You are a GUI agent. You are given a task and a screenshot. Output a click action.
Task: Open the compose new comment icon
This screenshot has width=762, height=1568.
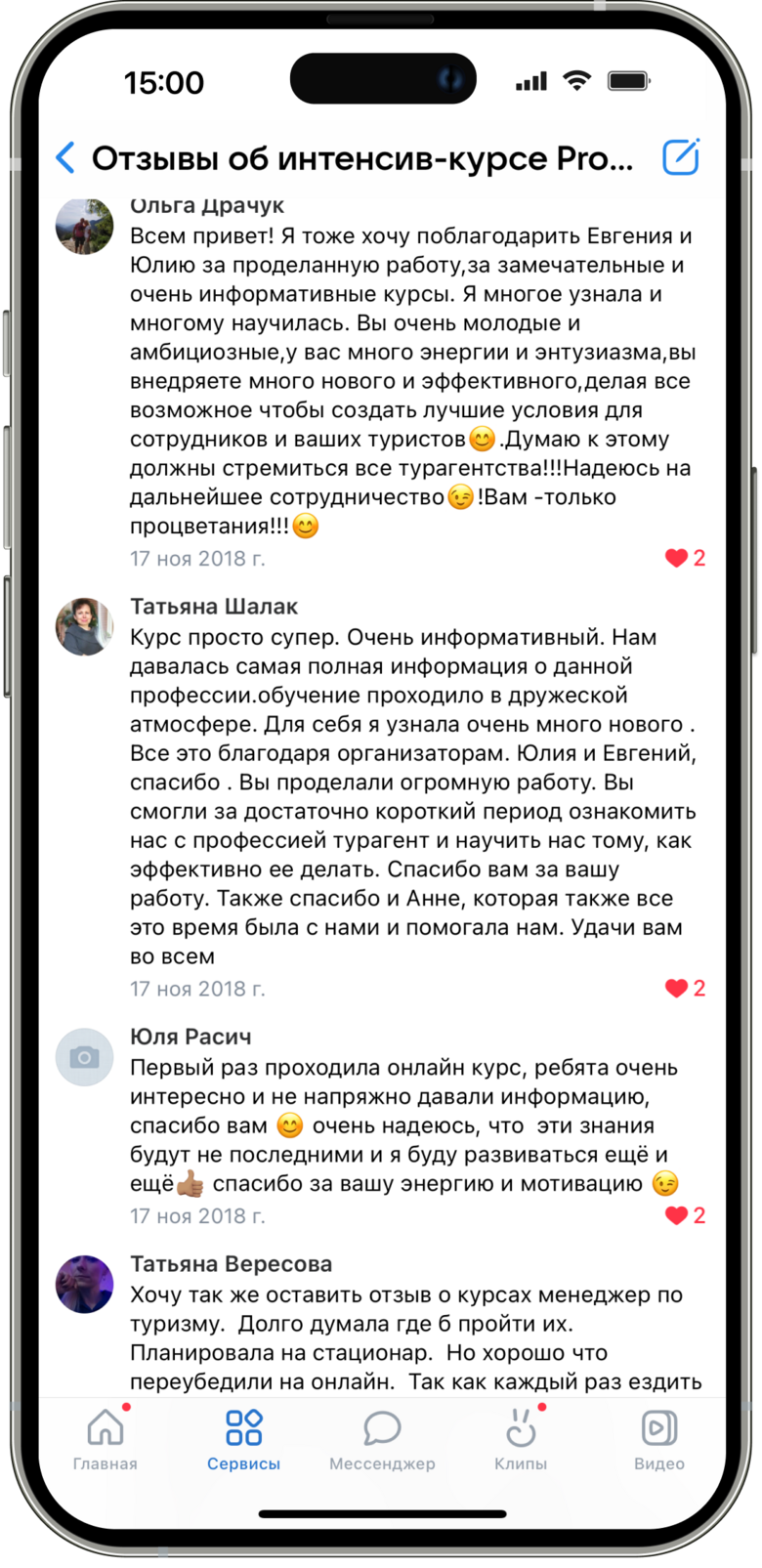(x=680, y=157)
